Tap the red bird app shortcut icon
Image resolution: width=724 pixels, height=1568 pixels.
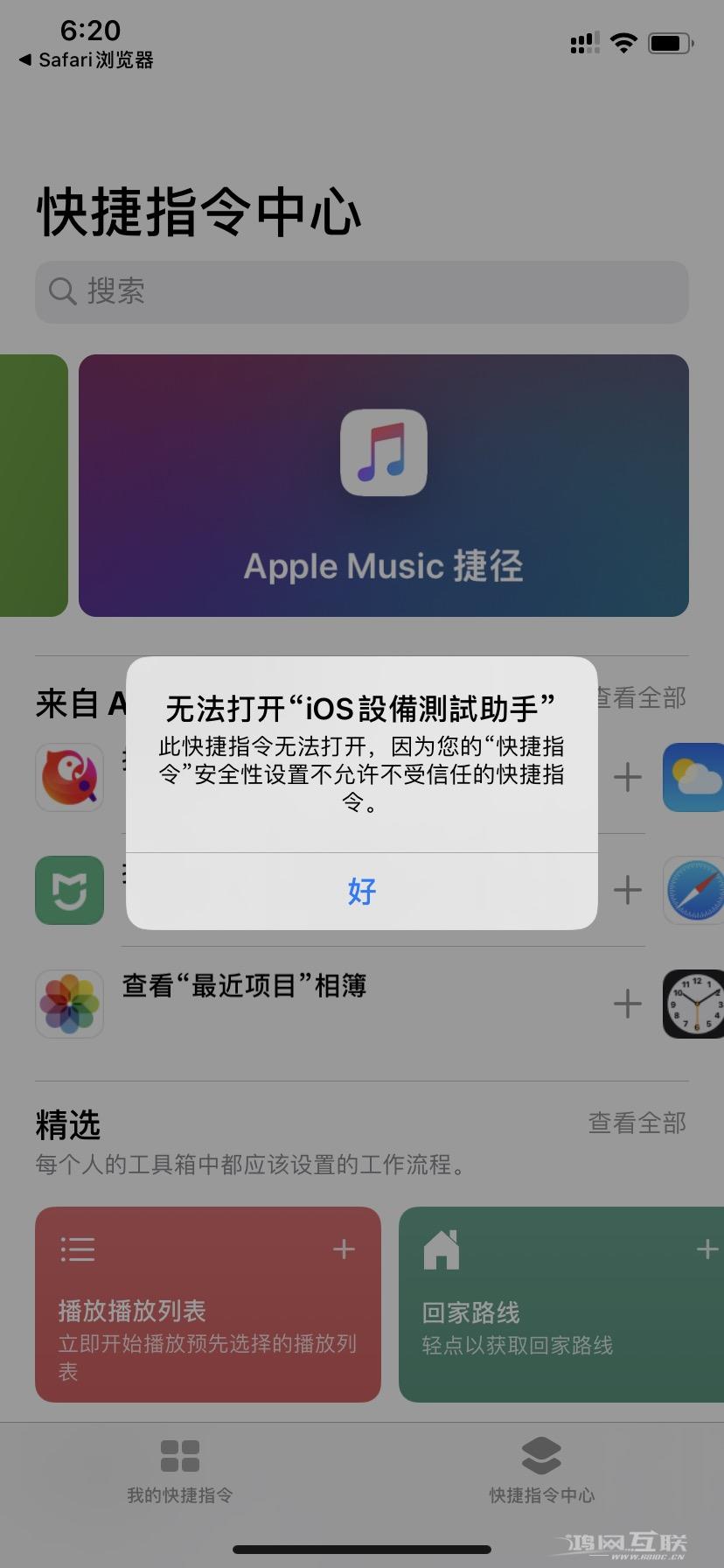coord(69,778)
